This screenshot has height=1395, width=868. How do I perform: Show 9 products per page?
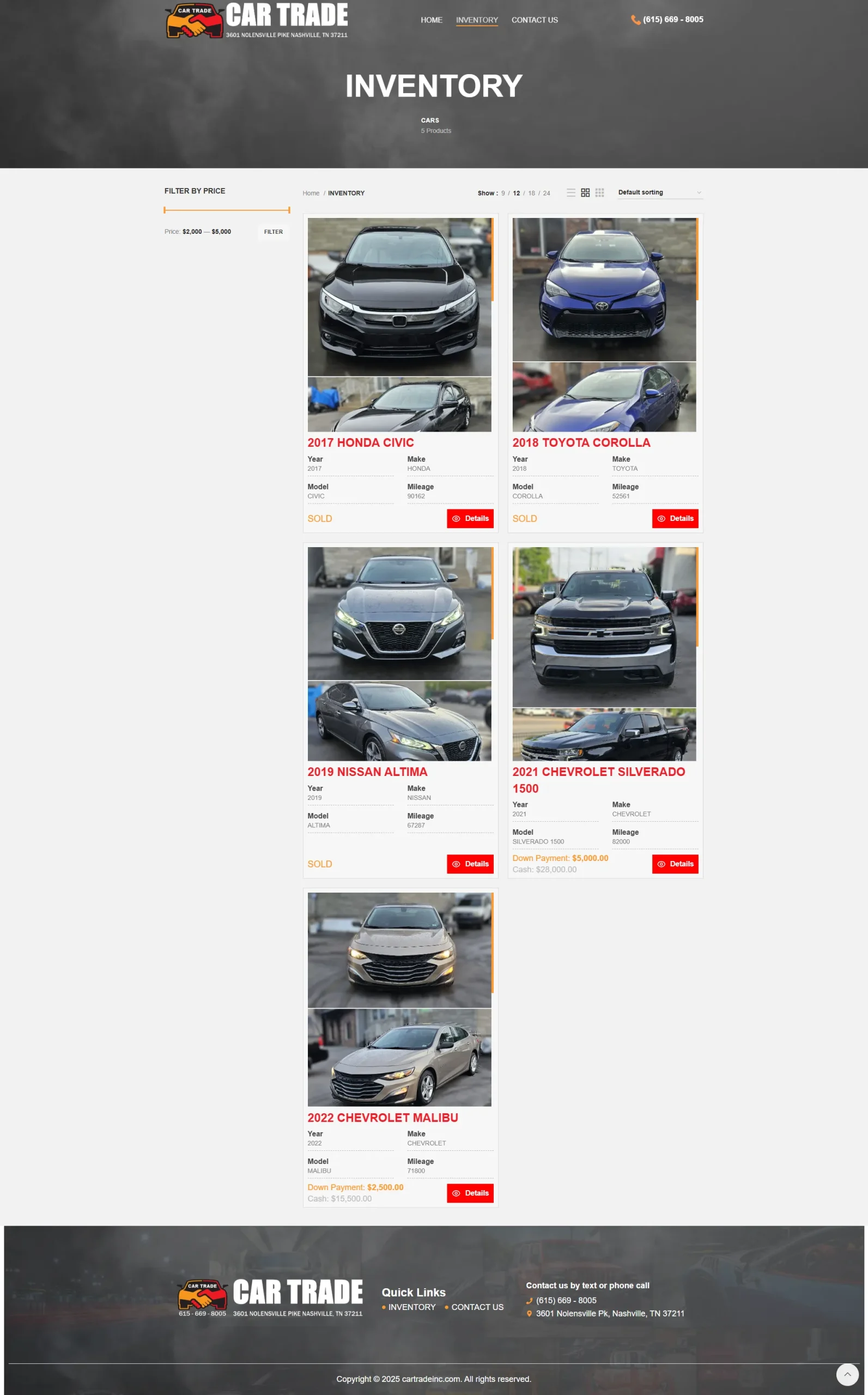tap(503, 193)
